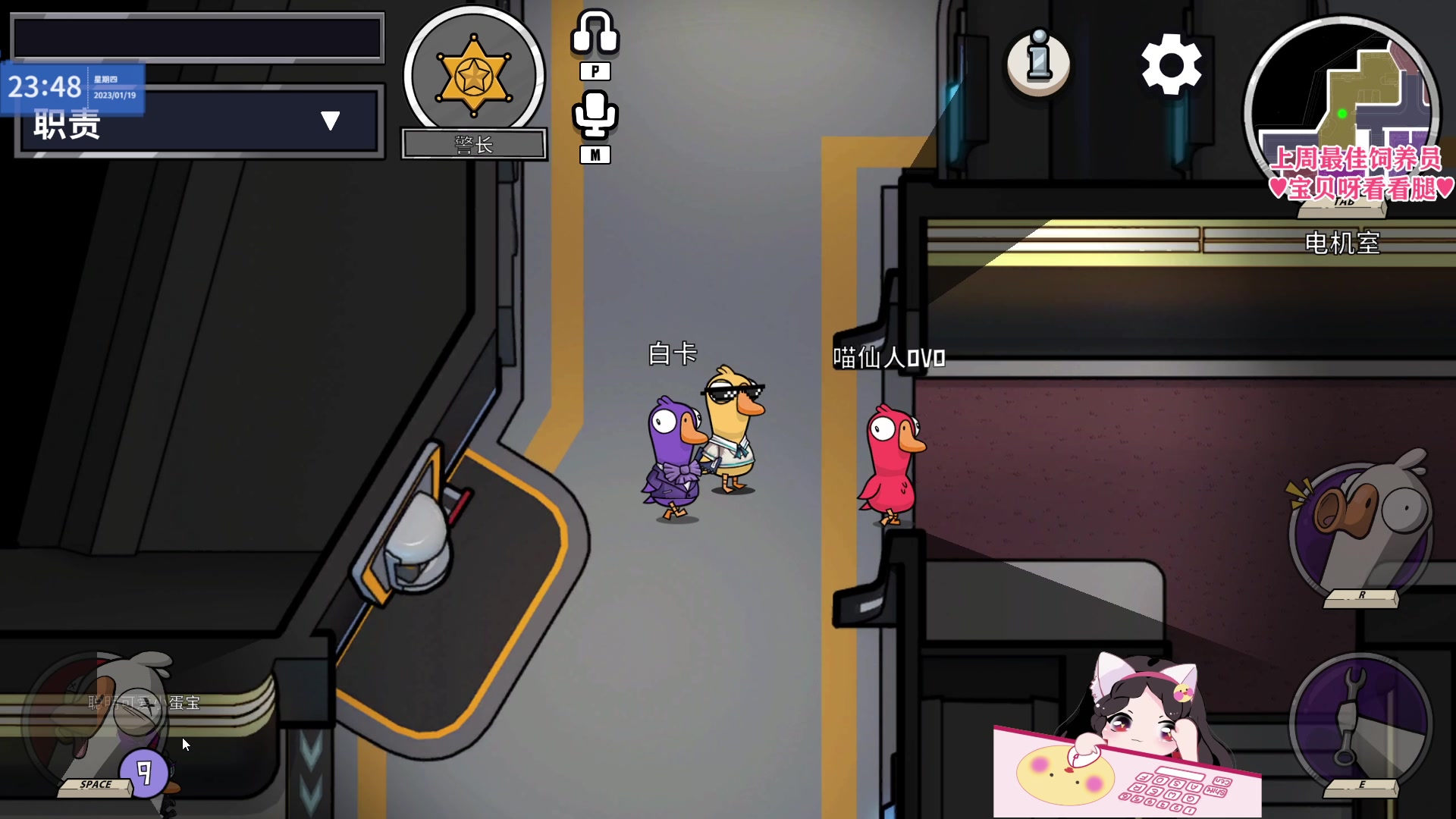1456x819 pixels.
Task: Toggle the headphones audio icon
Action: point(595,34)
